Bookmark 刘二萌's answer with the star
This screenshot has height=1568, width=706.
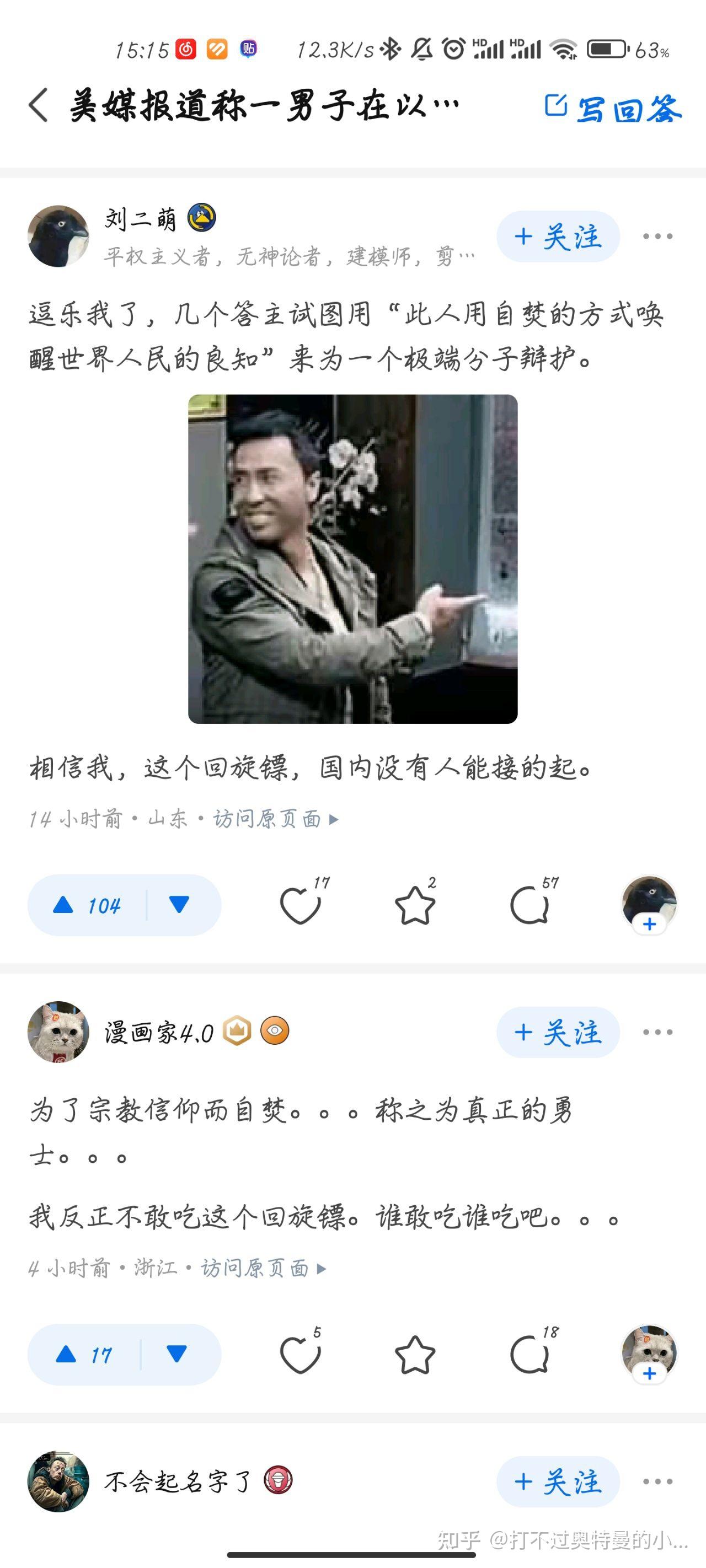(x=415, y=905)
